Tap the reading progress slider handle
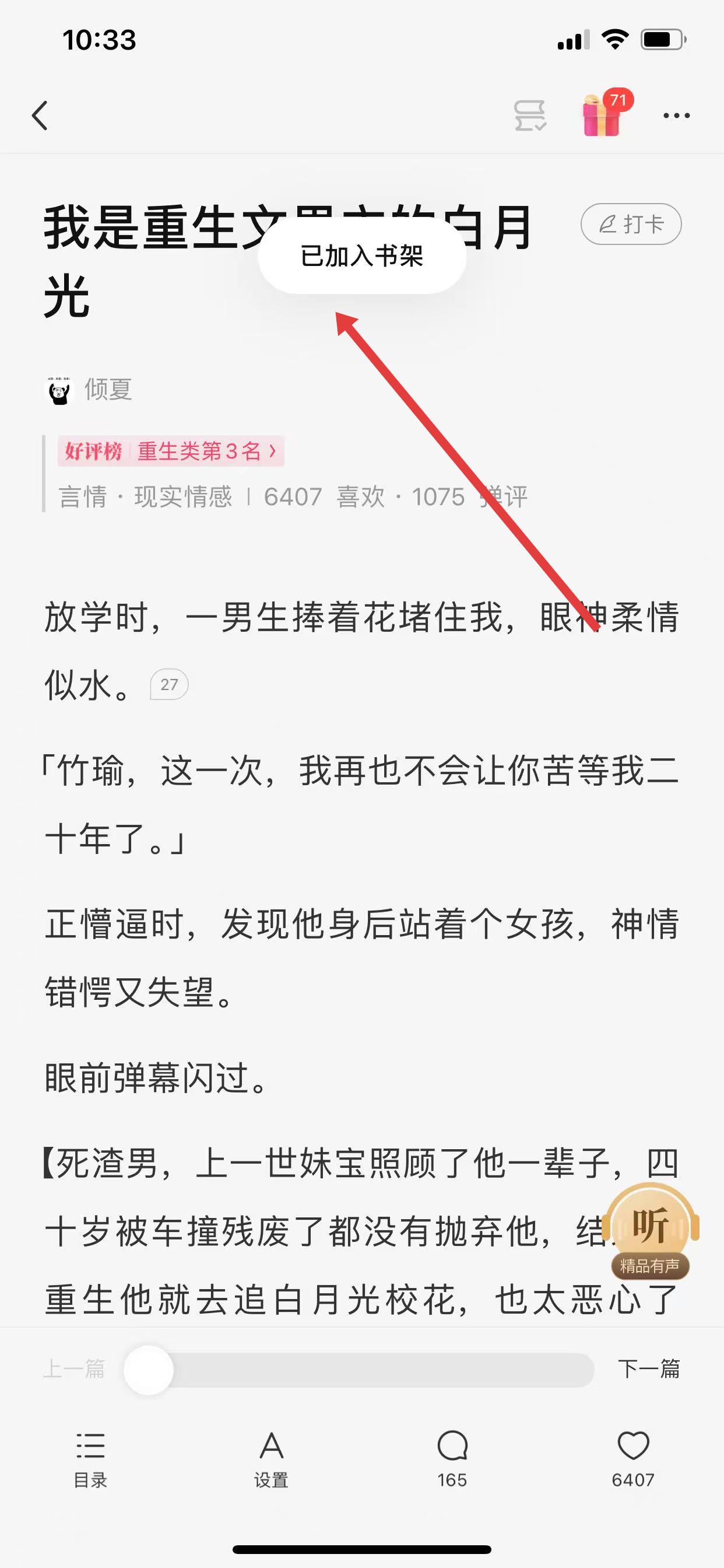Viewport: 724px width, 1568px height. [x=149, y=1370]
